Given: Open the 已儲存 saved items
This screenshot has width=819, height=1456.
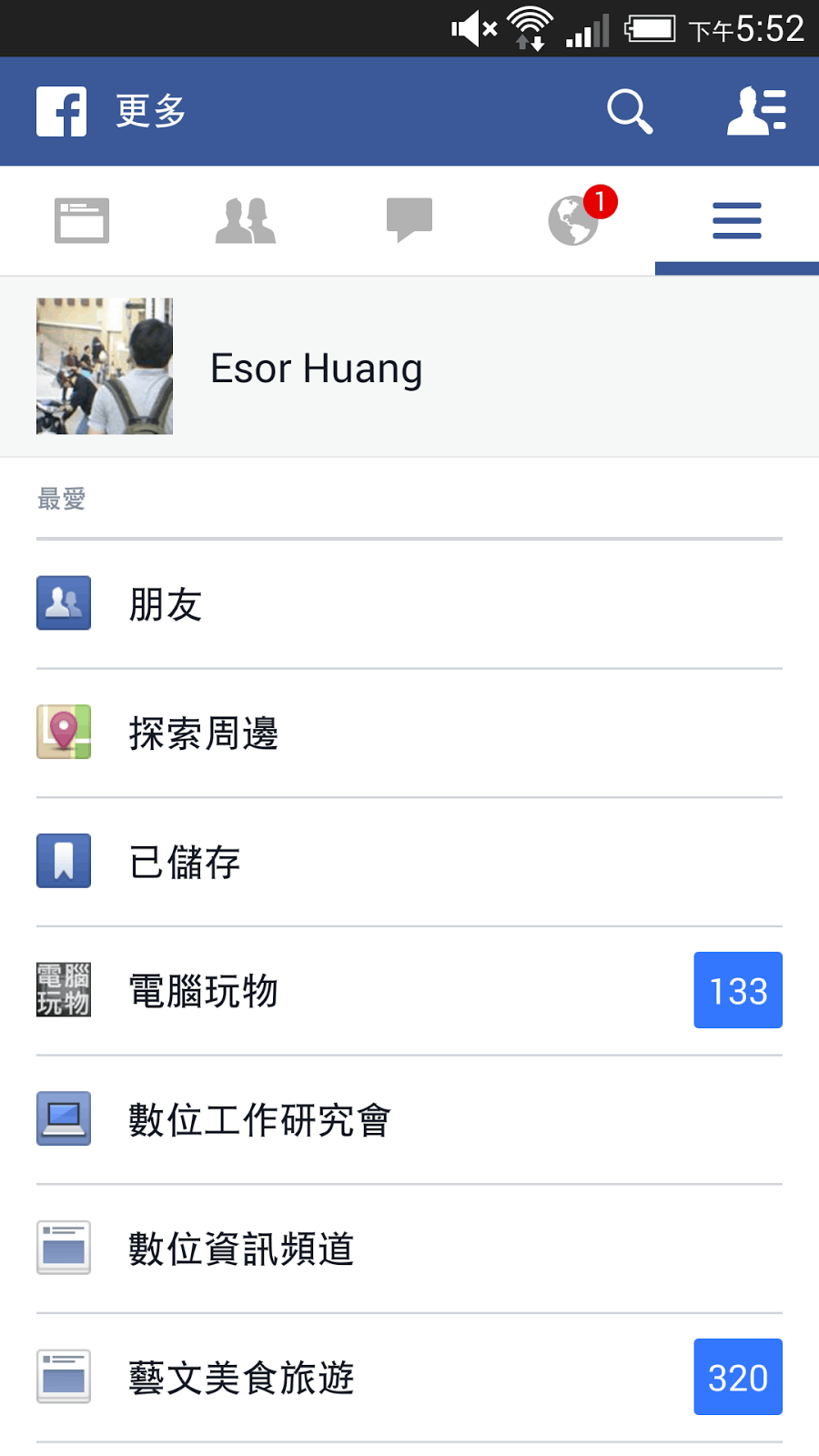Looking at the screenshot, I should (x=409, y=862).
